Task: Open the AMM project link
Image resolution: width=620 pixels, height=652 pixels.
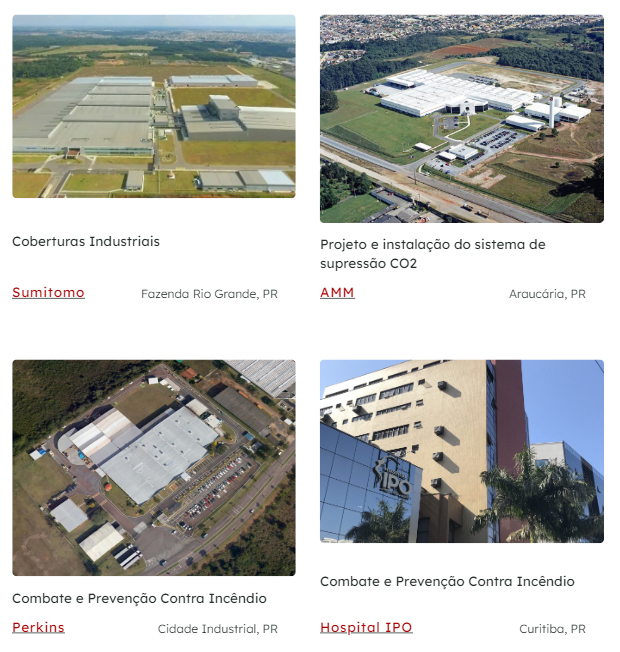Action: point(337,293)
